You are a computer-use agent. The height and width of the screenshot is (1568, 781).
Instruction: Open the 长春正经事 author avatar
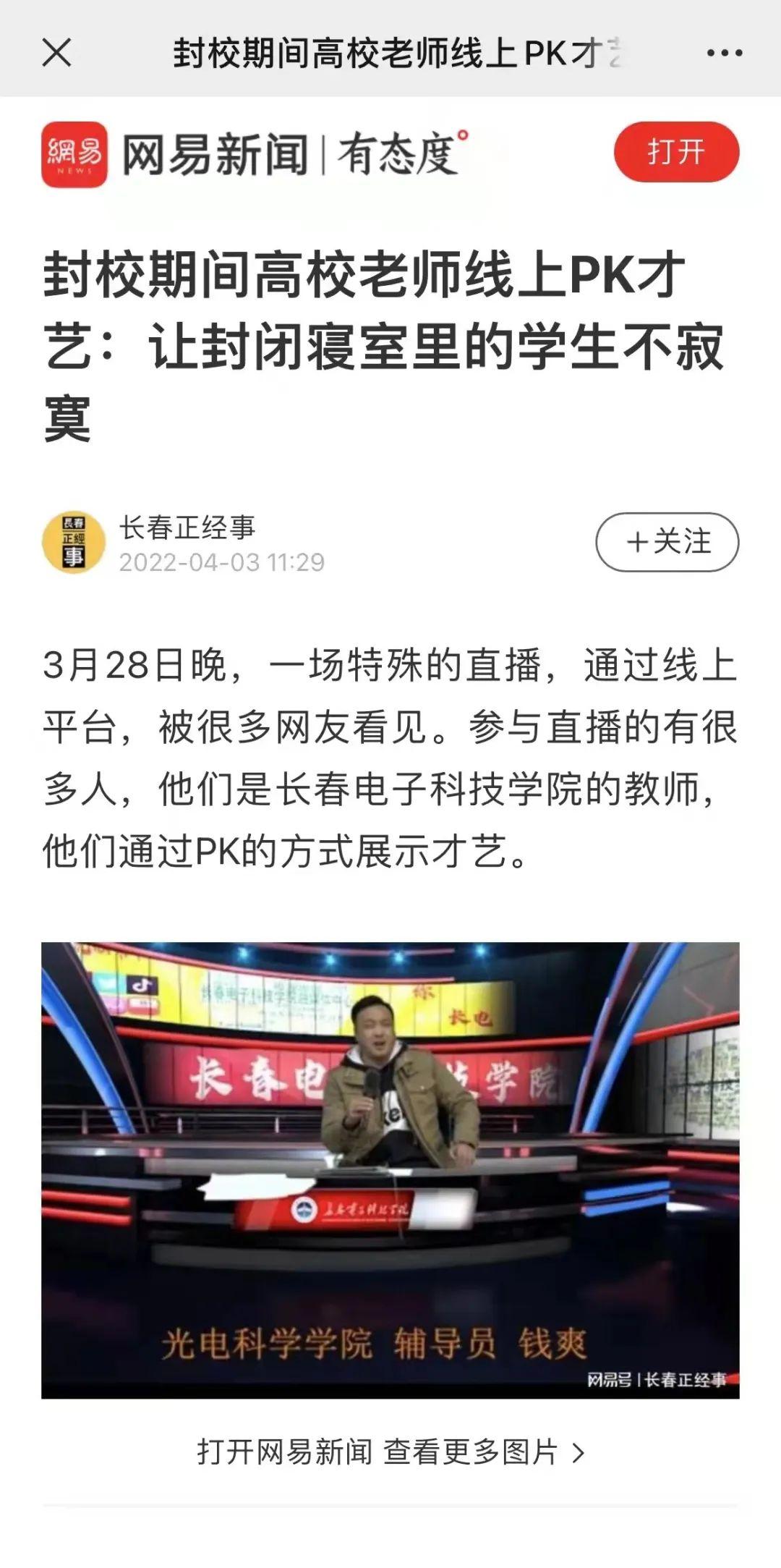pos(74,543)
